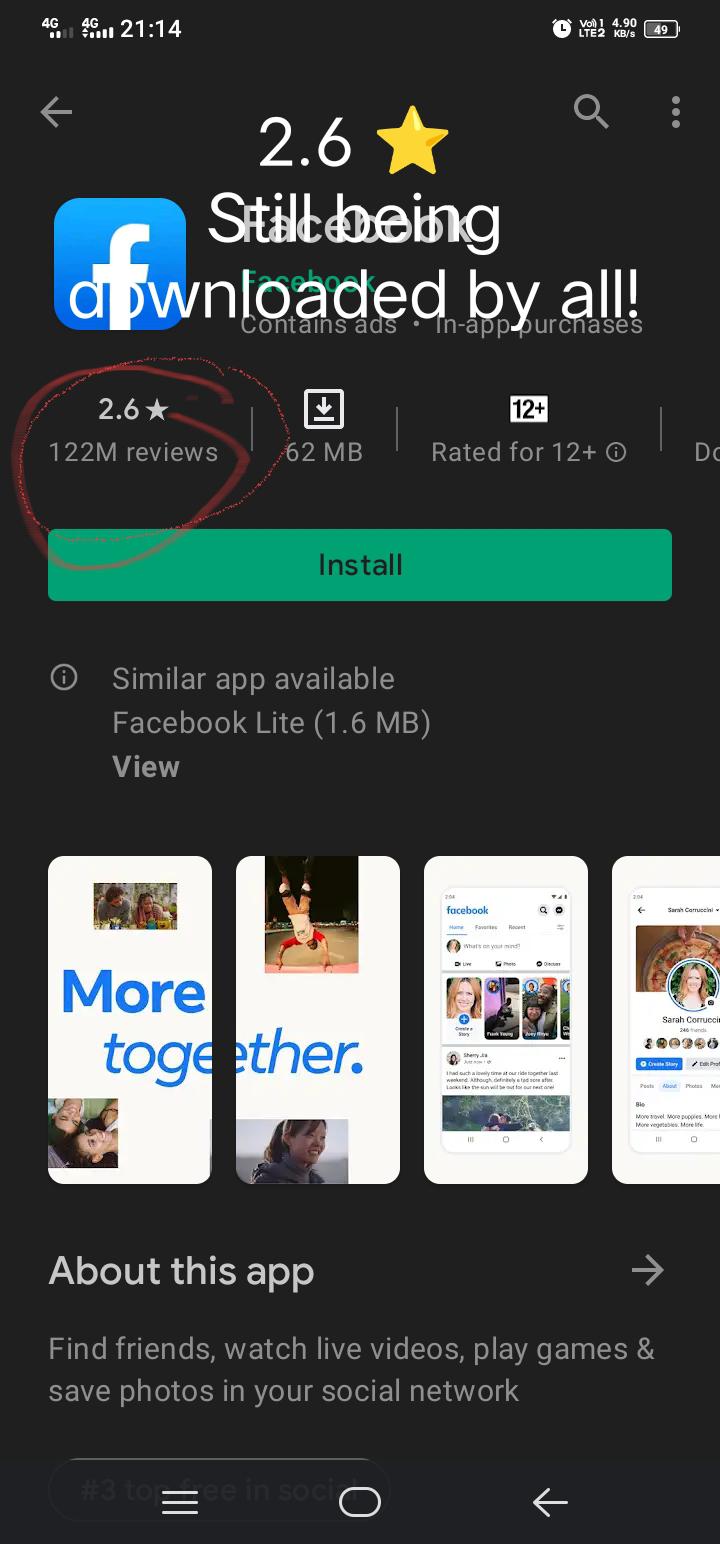Go back using the top arrow

coord(56,112)
